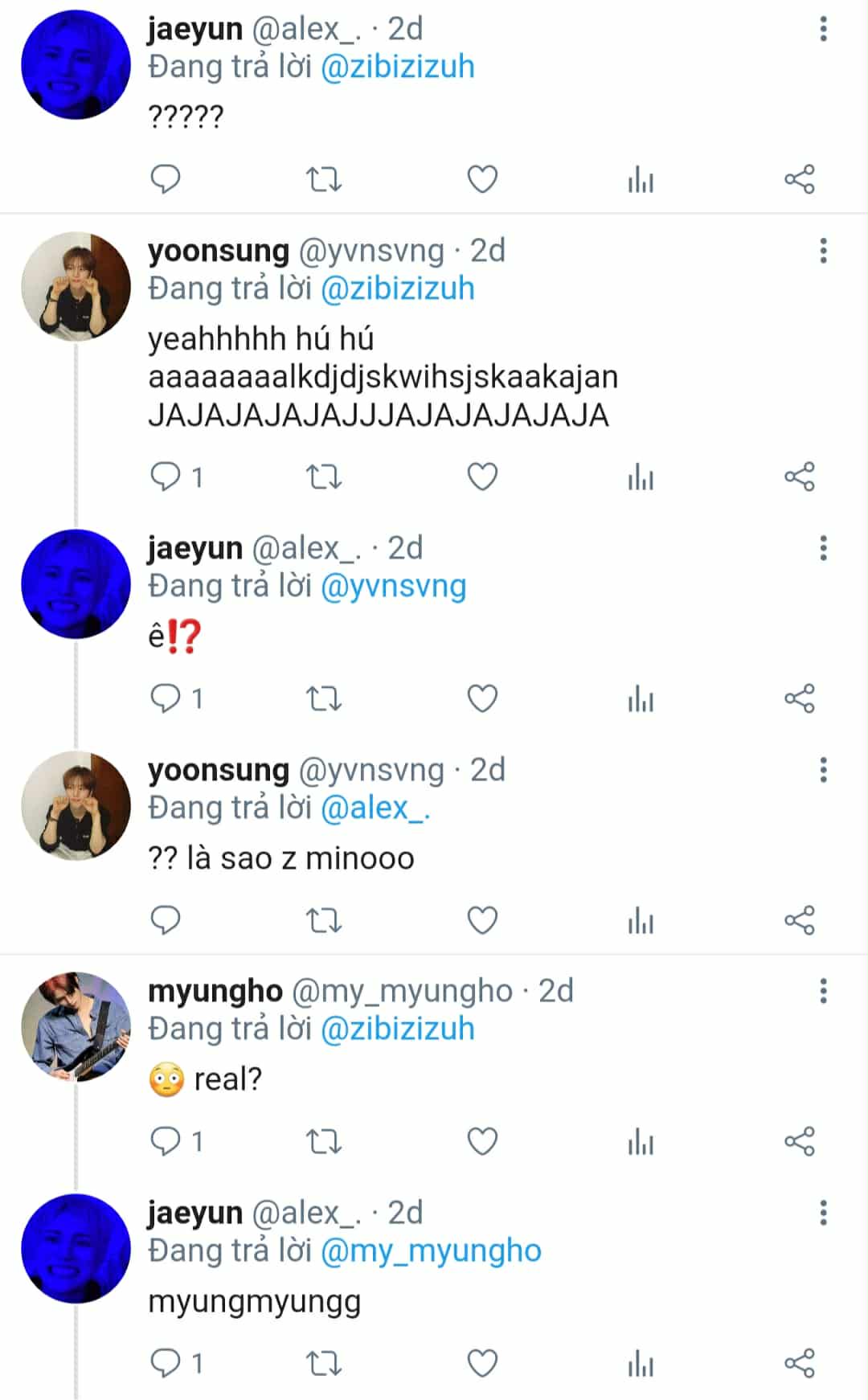The height and width of the screenshot is (1400, 868).
Task: Like myungho's 'real?' reply
Action: point(482,1141)
